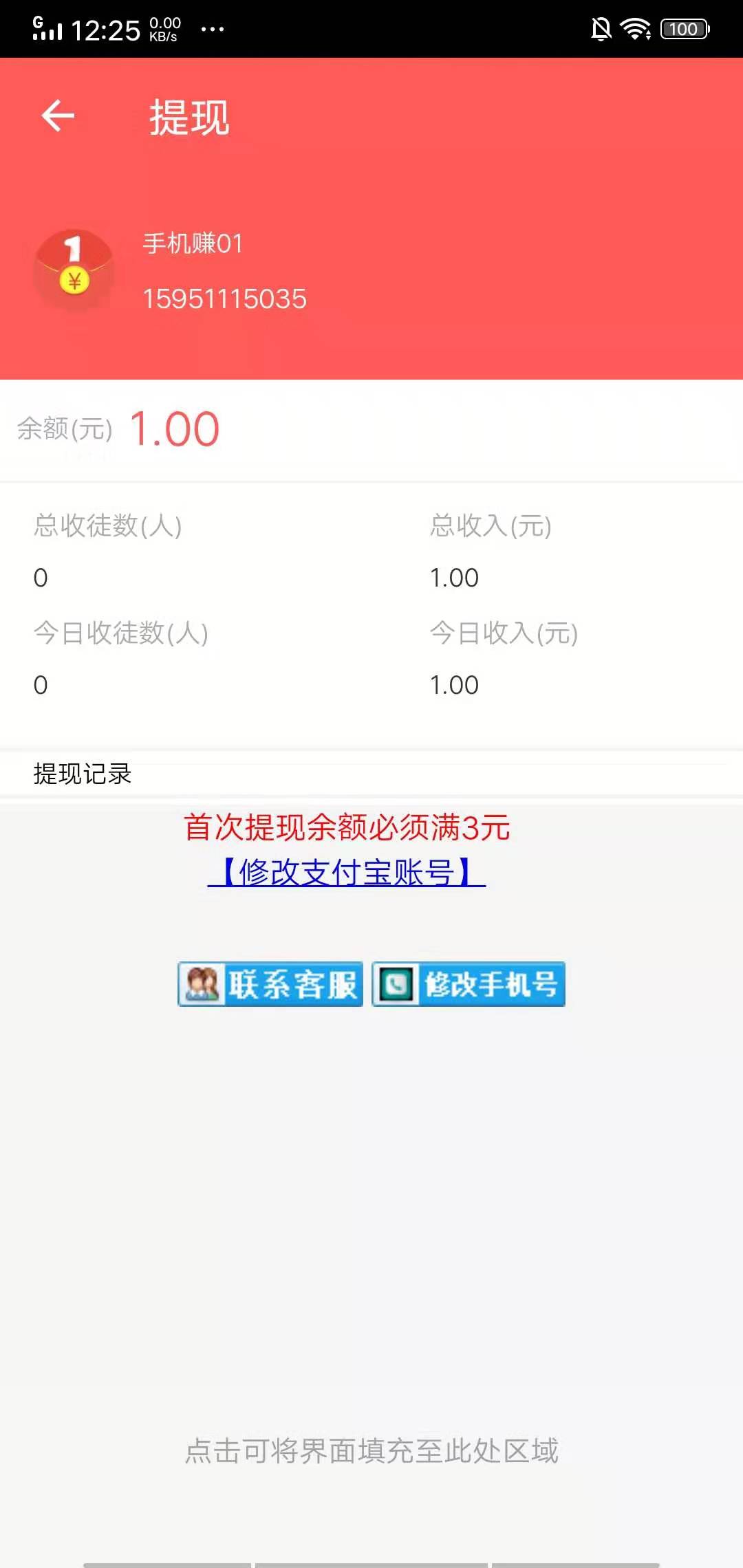This screenshot has height=1568, width=743.
Task: Tap the phone icon beside 修改手机号
Action: click(397, 985)
